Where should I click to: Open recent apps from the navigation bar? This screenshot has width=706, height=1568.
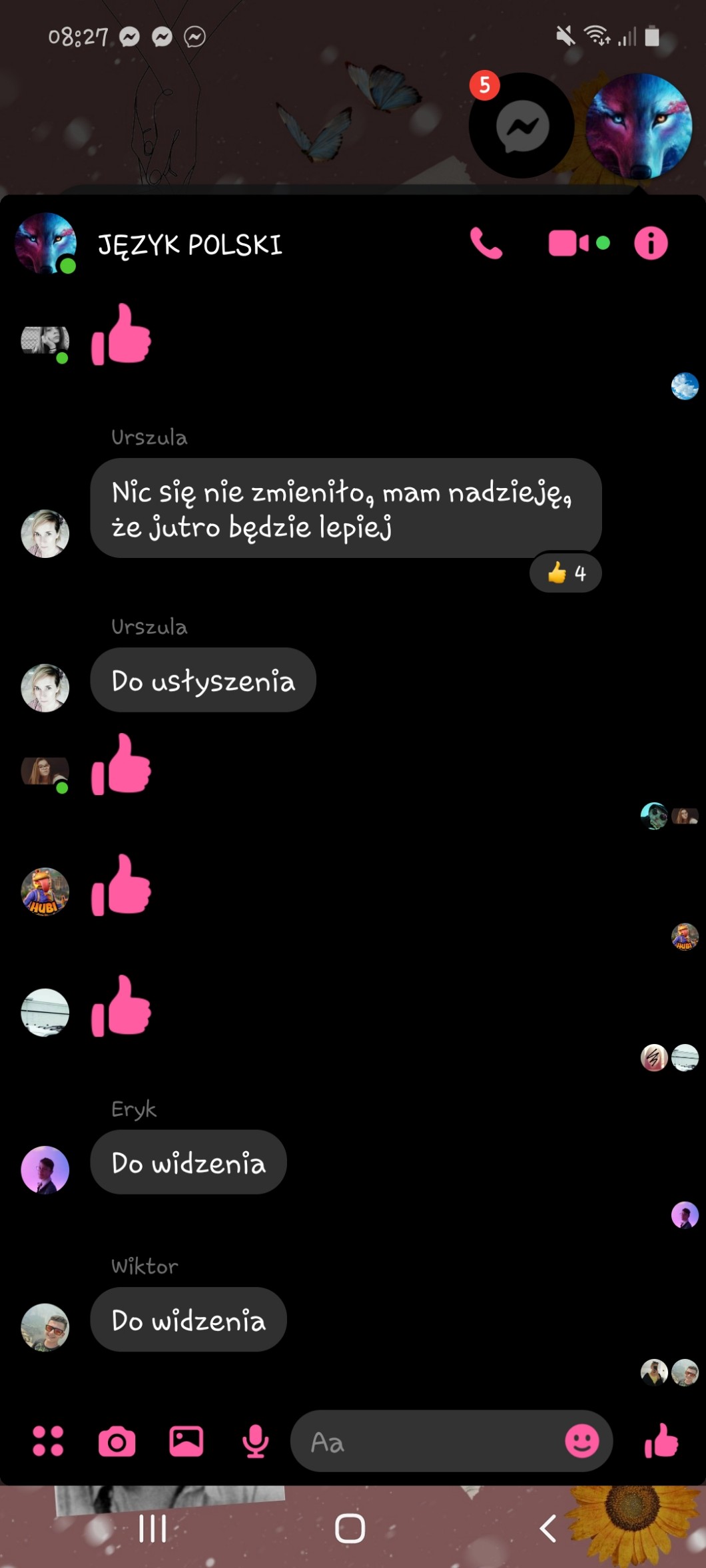click(x=153, y=1528)
